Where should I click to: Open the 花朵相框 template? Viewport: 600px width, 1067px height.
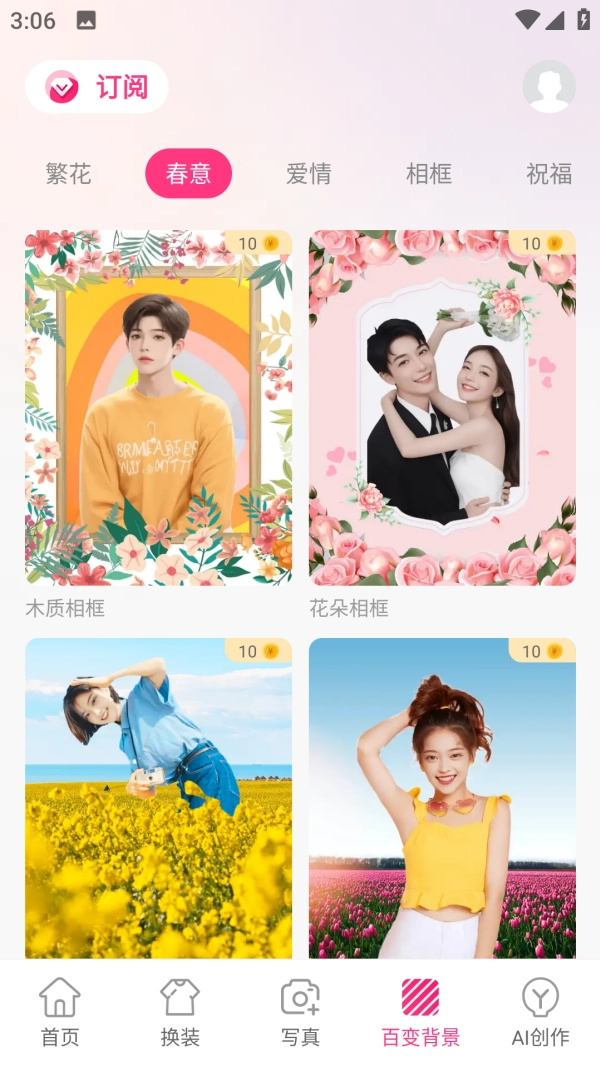coord(442,407)
